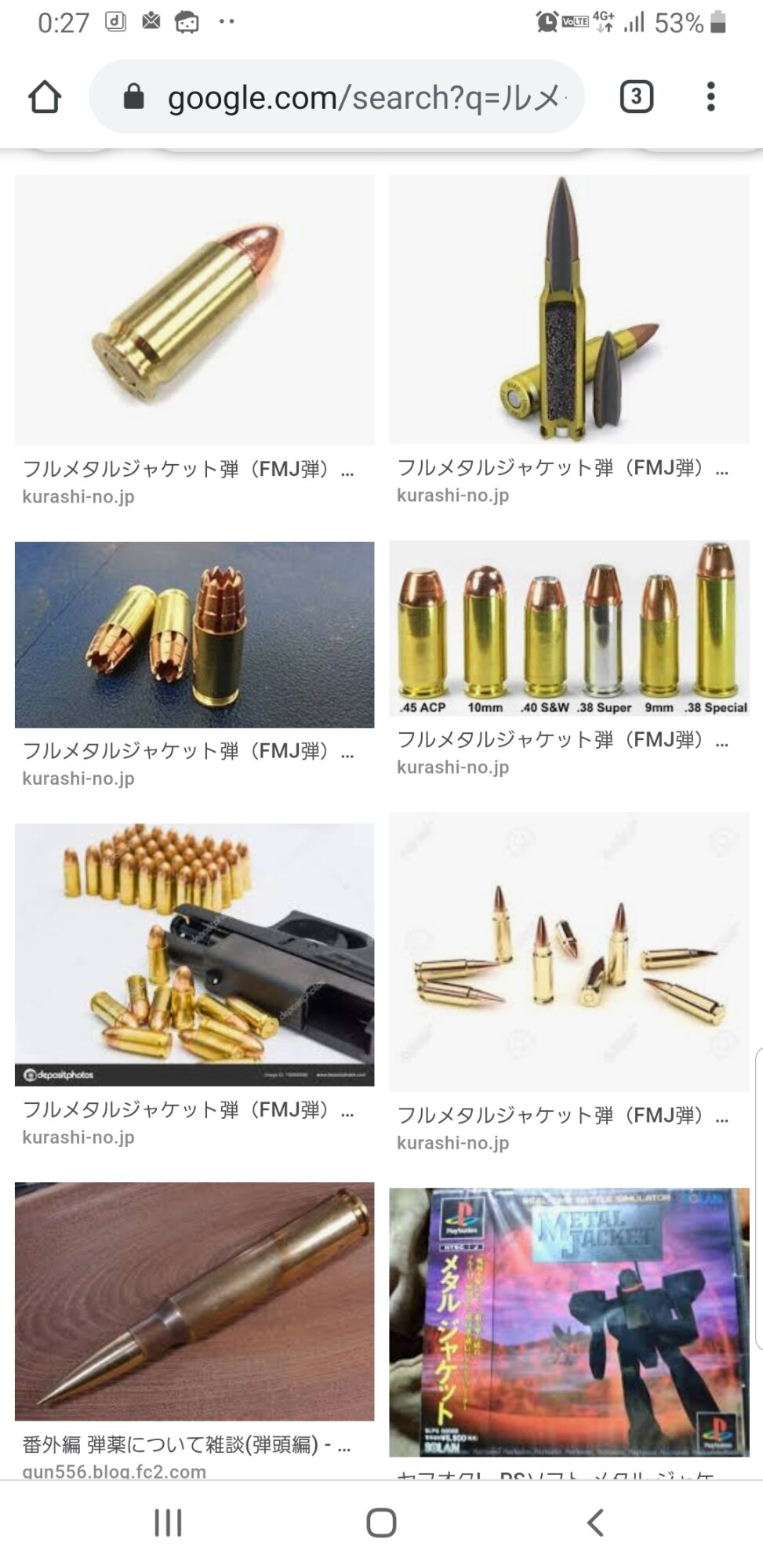Image resolution: width=763 pixels, height=1568 pixels.
Task: Open the browser overflow menu
Action: (710, 97)
